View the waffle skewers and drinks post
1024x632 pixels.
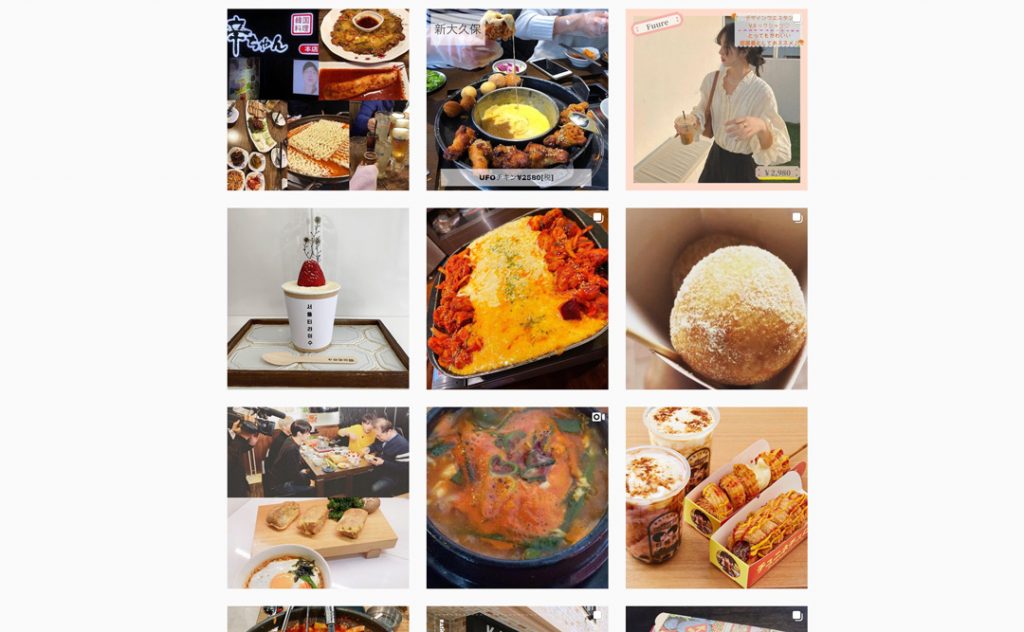tap(716, 497)
